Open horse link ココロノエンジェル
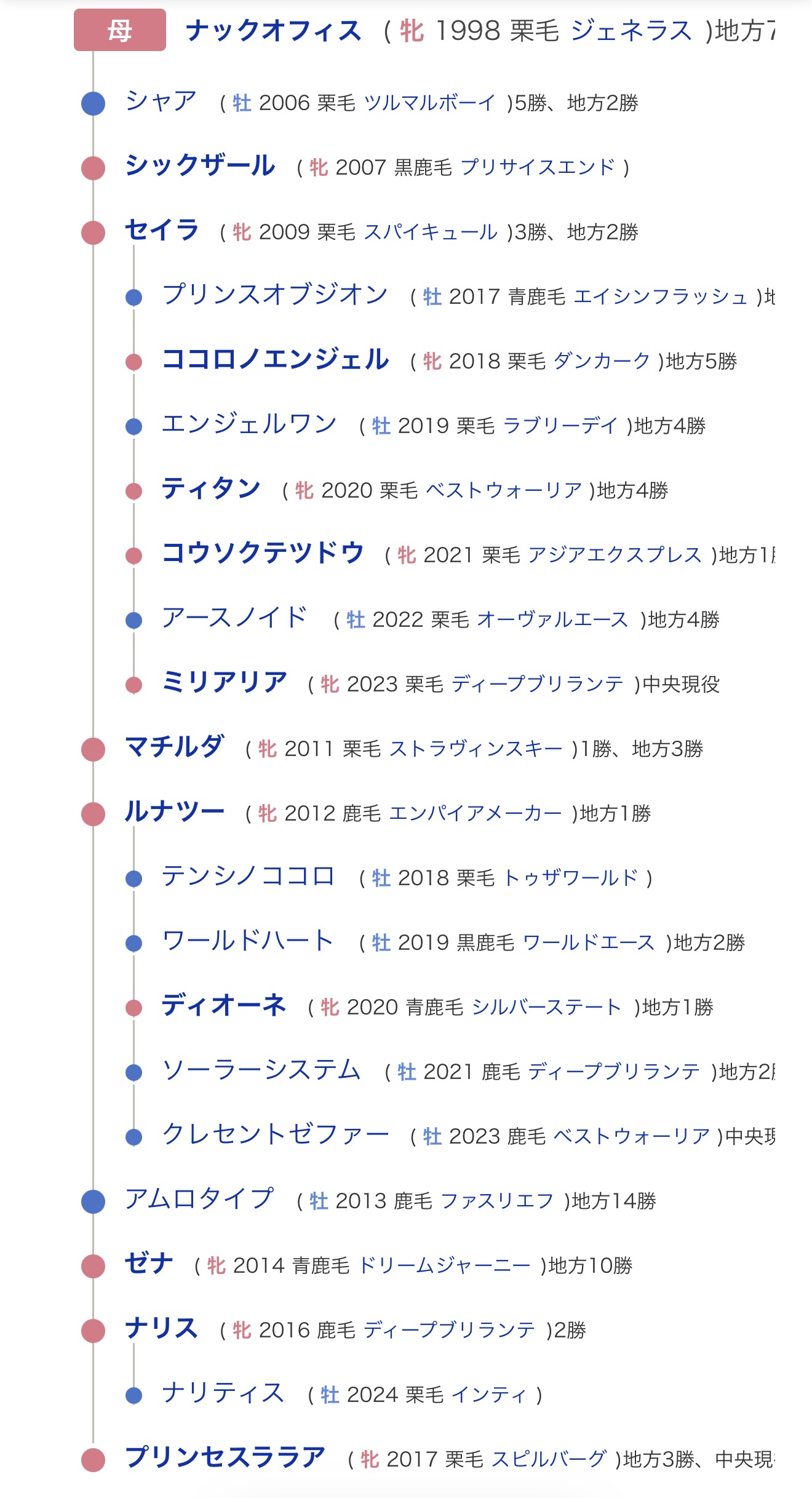The width and height of the screenshot is (812, 1498). [275, 360]
